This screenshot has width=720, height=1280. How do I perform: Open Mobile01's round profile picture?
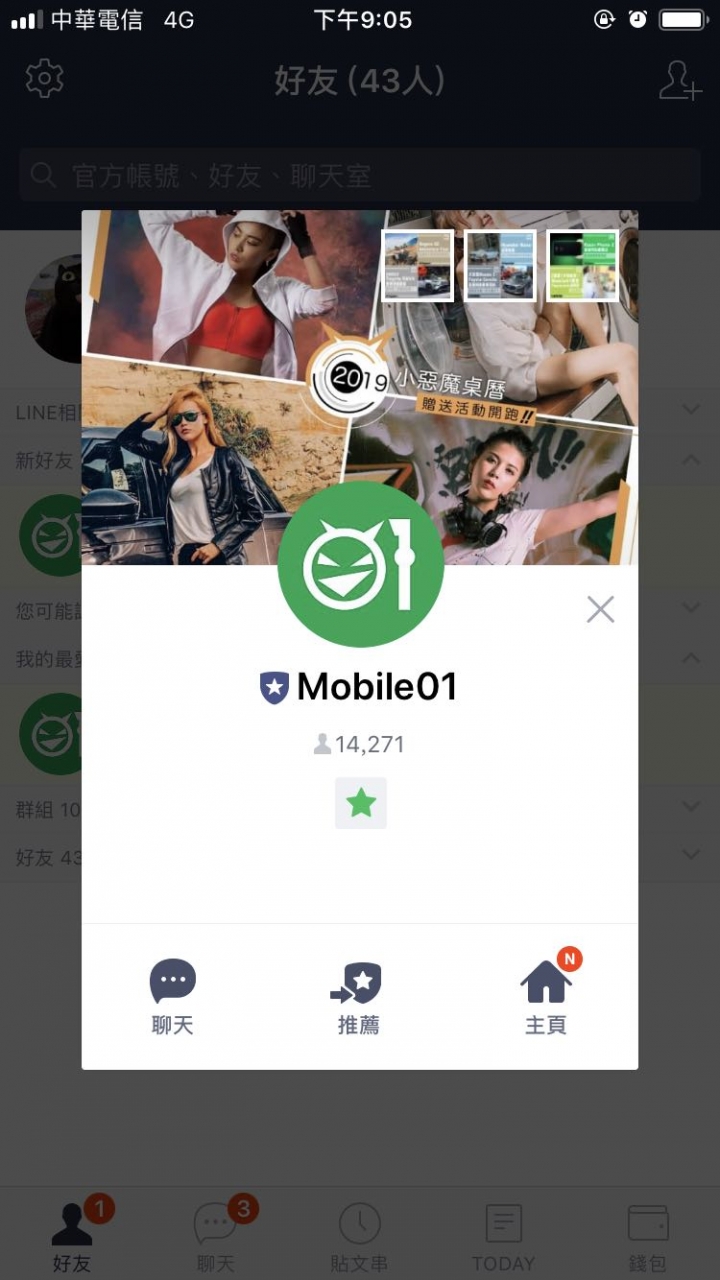point(360,564)
